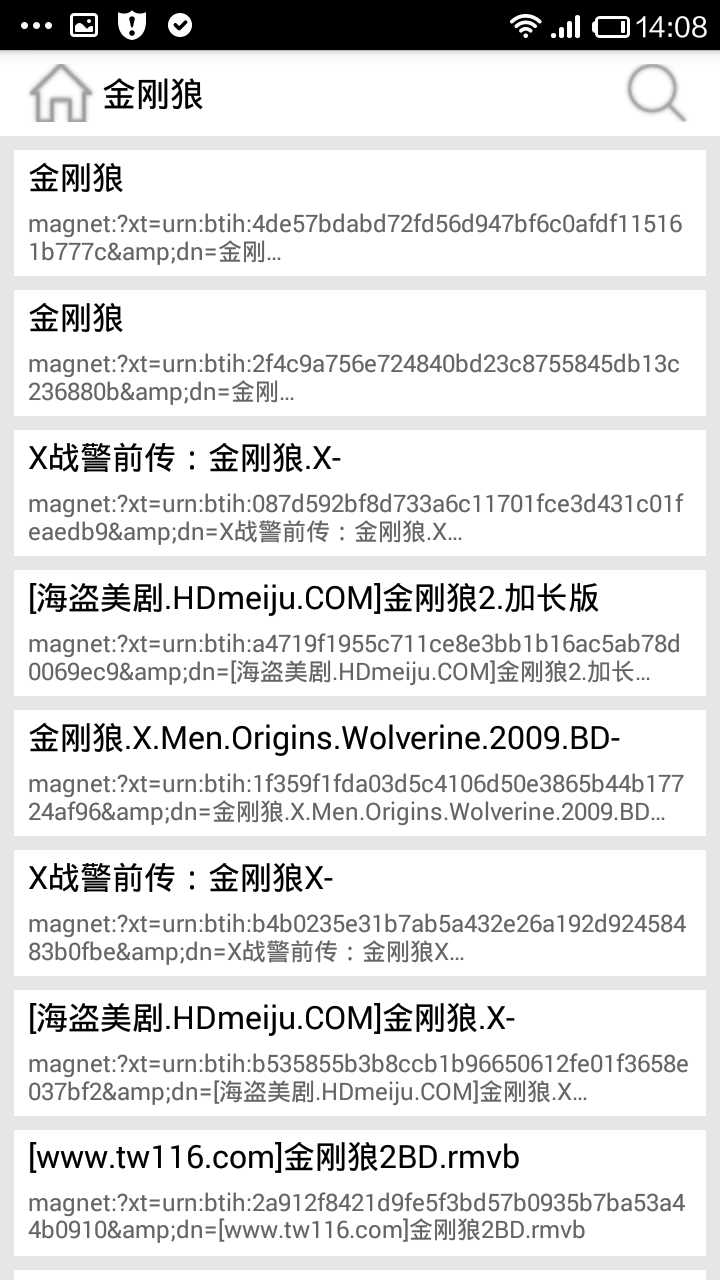Select the X战警前传 result with hash 087d592
720x1280 pixels.
pyautogui.click(x=360, y=493)
